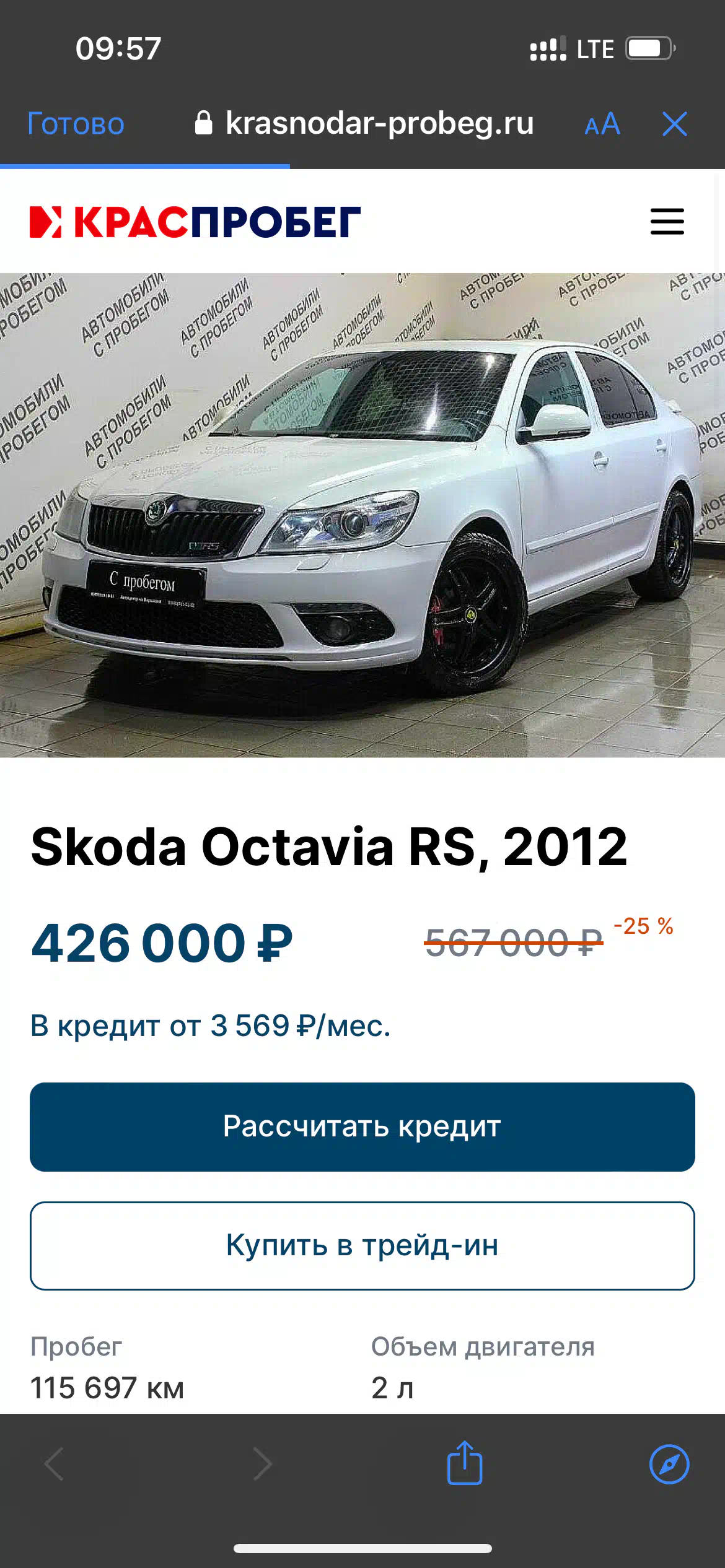
Task: Open page in Safari compass icon
Action: click(669, 1464)
